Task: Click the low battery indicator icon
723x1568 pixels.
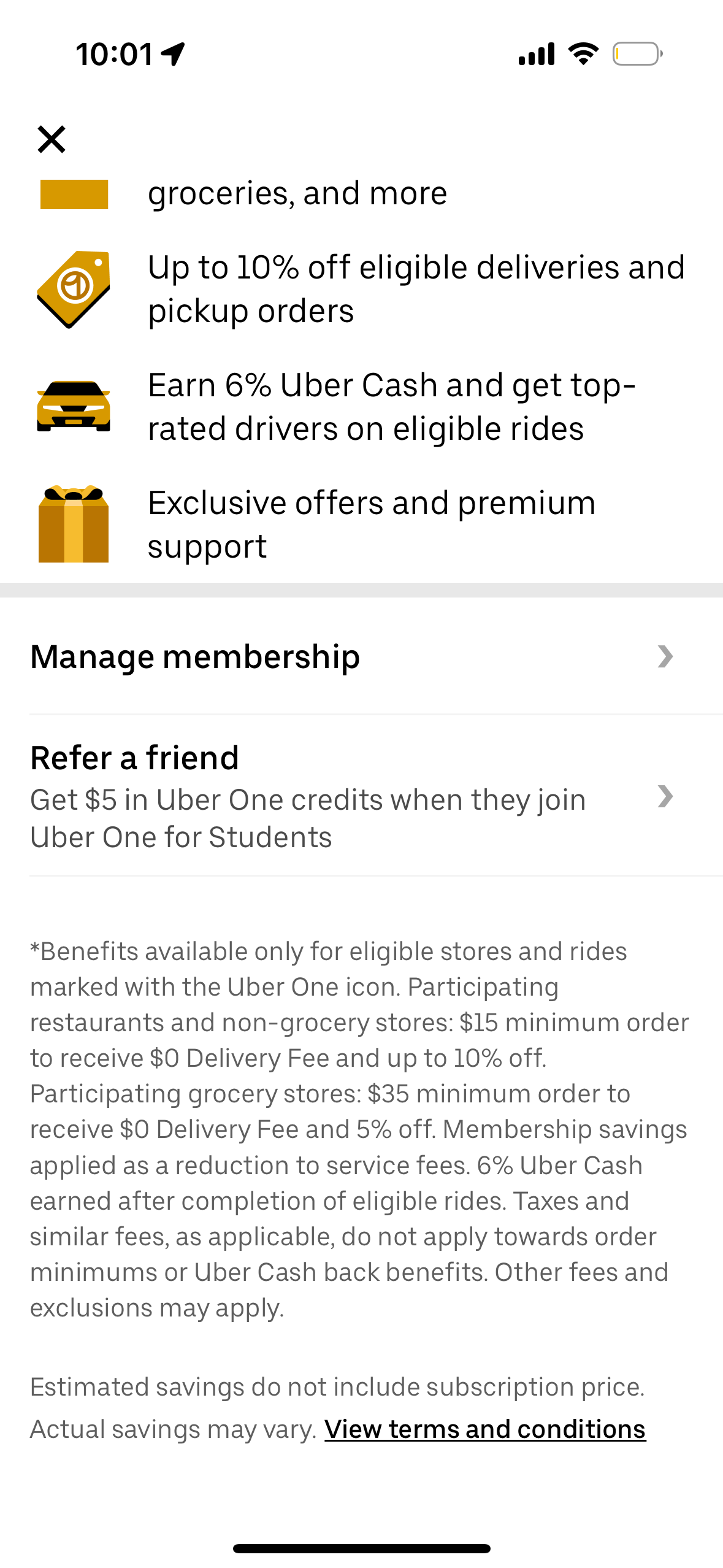Action: 636,53
